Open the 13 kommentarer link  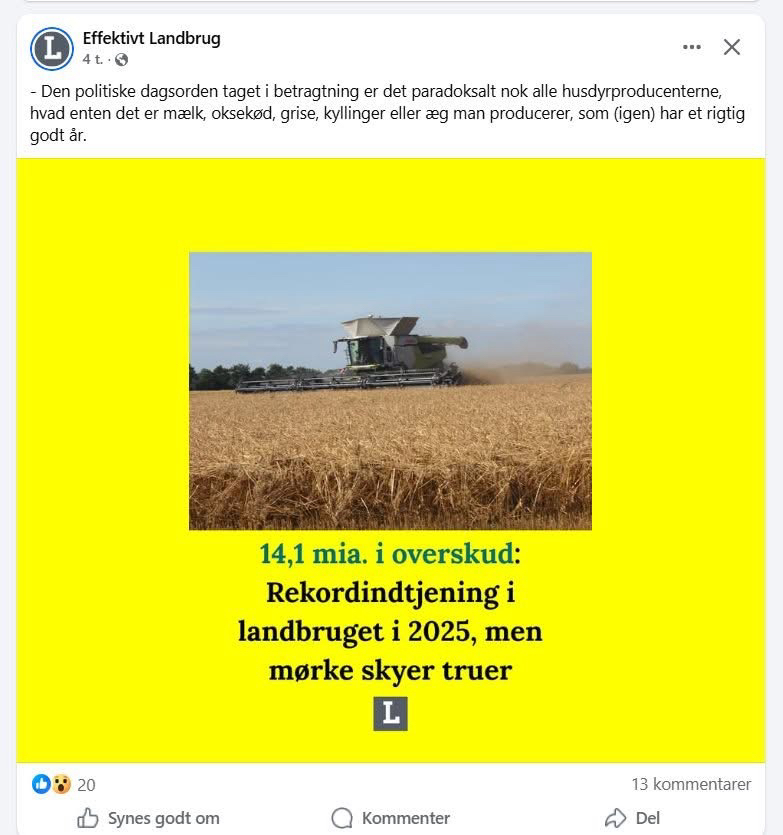coord(691,784)
